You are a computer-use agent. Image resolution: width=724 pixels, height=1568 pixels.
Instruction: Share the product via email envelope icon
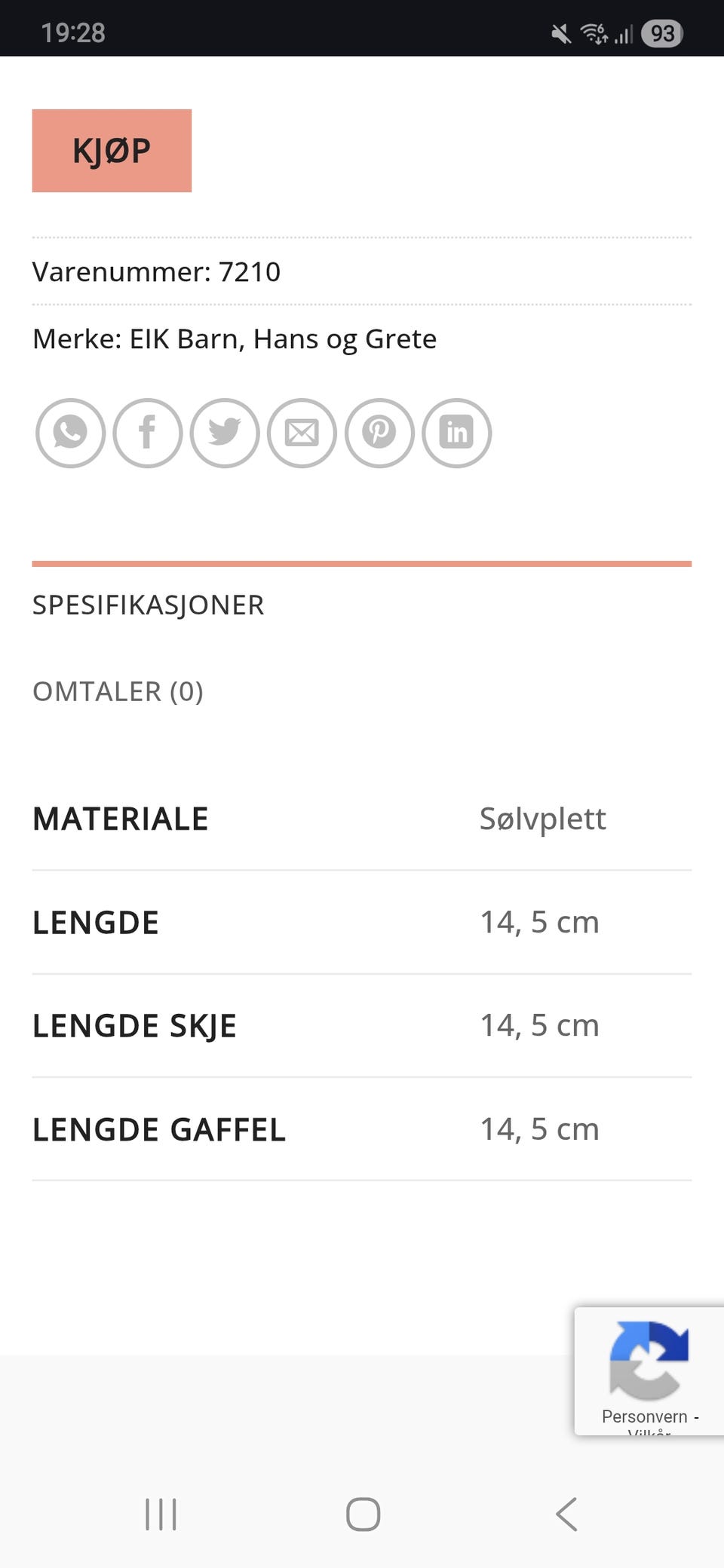tap(302, 433)
